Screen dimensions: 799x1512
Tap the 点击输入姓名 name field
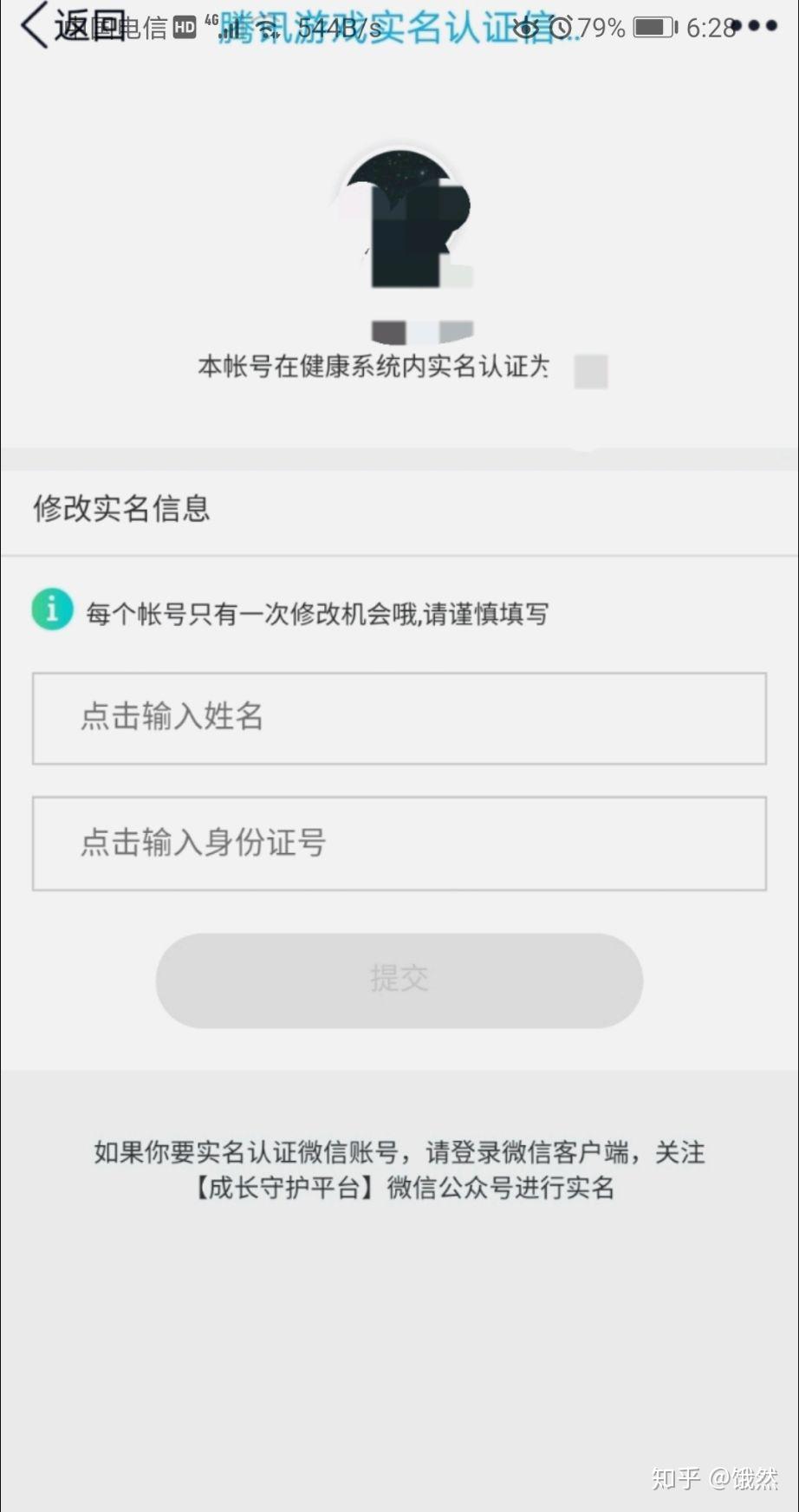tap(399, 719)
